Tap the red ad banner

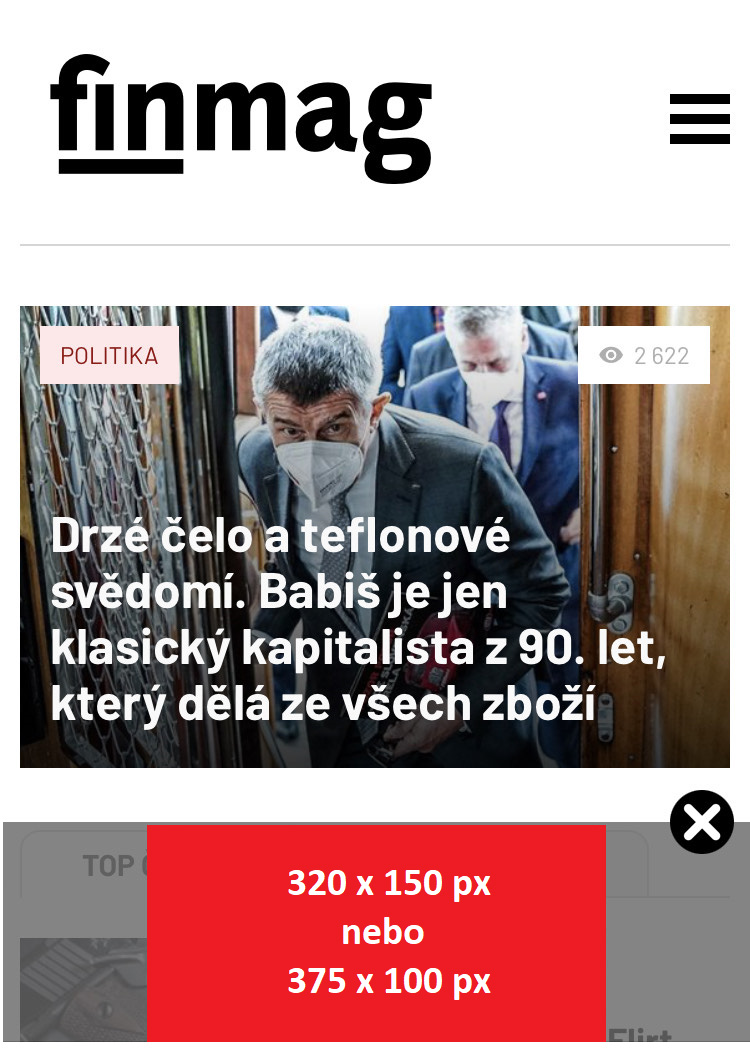coord(376,932)
